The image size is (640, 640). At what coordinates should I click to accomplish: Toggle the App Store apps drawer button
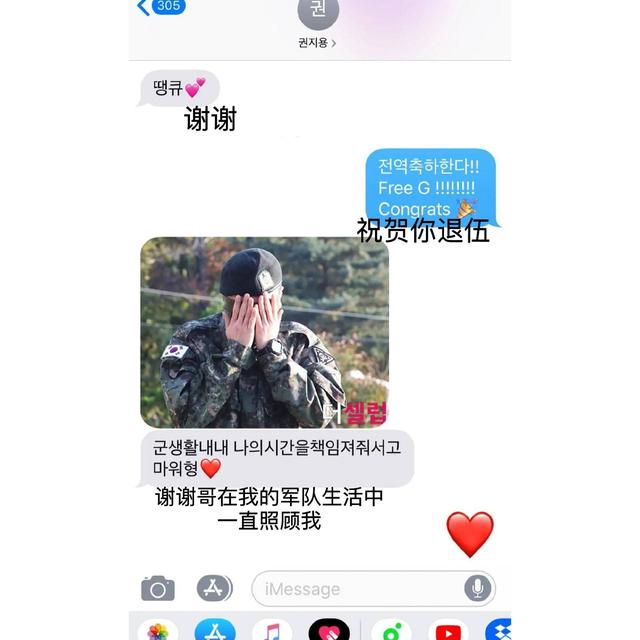click(x=214, y=588)
